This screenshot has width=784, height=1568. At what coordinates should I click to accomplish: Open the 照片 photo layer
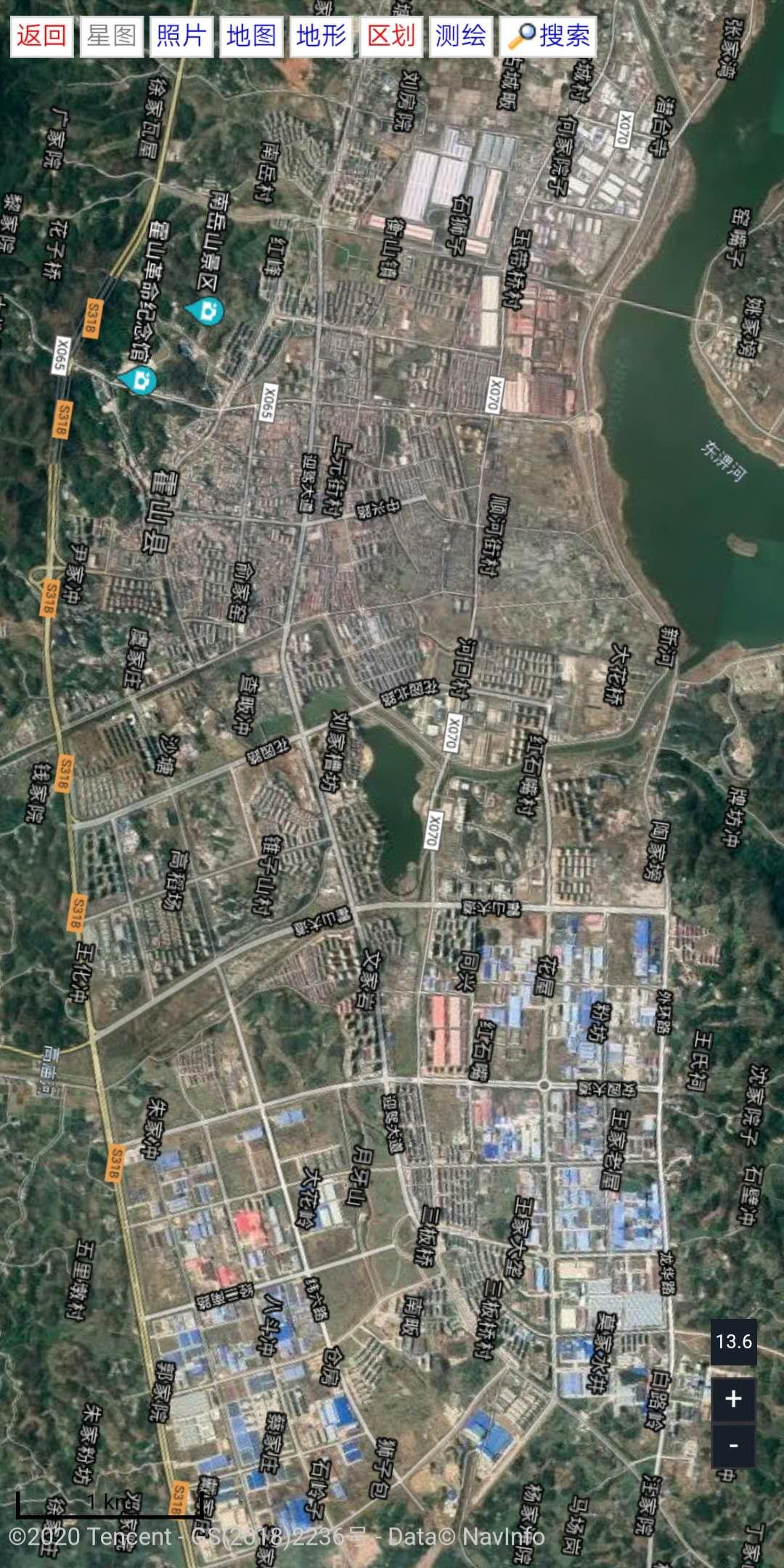coord(181,36)
